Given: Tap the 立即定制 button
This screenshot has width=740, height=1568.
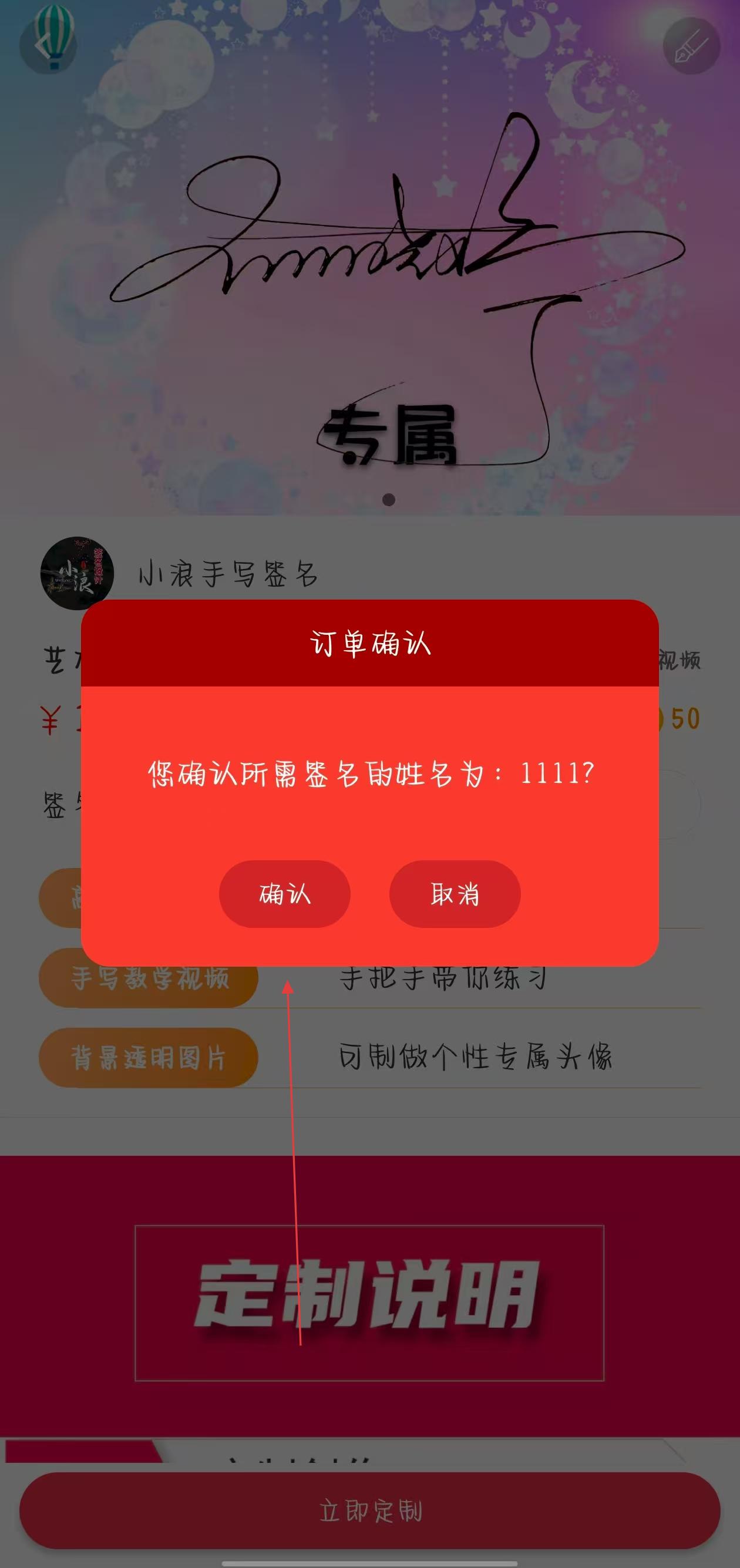Looking at the screenshot, I should coord(369,1510).
